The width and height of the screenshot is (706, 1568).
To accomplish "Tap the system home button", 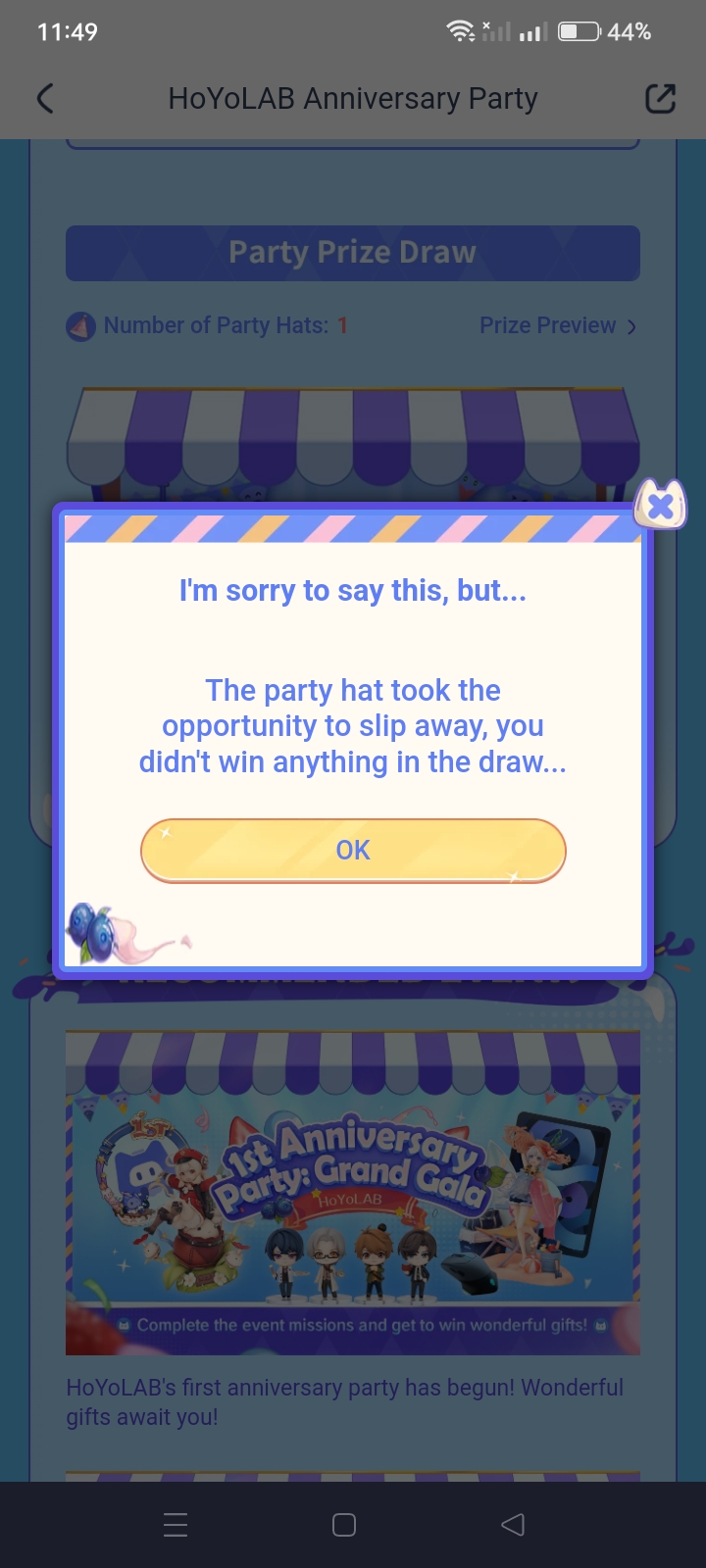I will click(x=344, y=1525).
